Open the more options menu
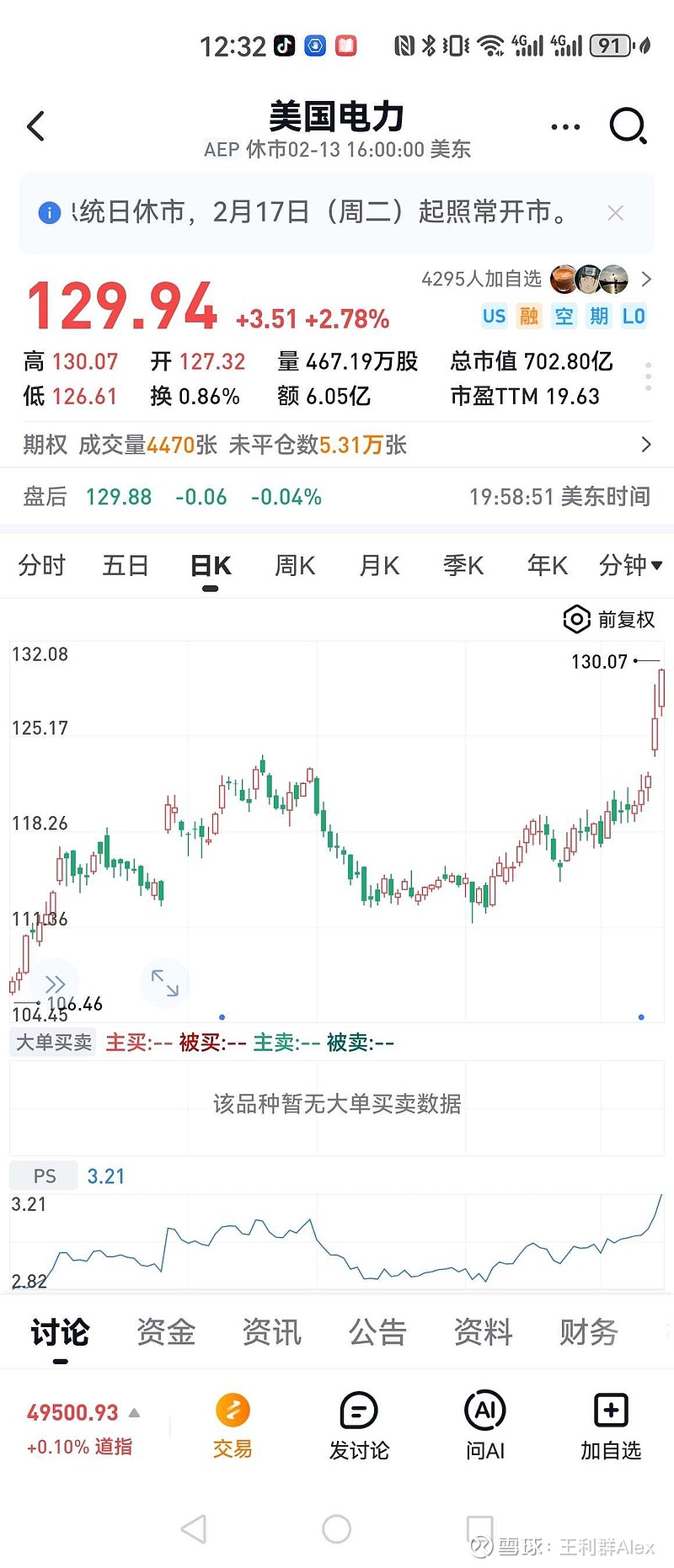This screenshot has height=1568, width=674. (x=564, y=126)
